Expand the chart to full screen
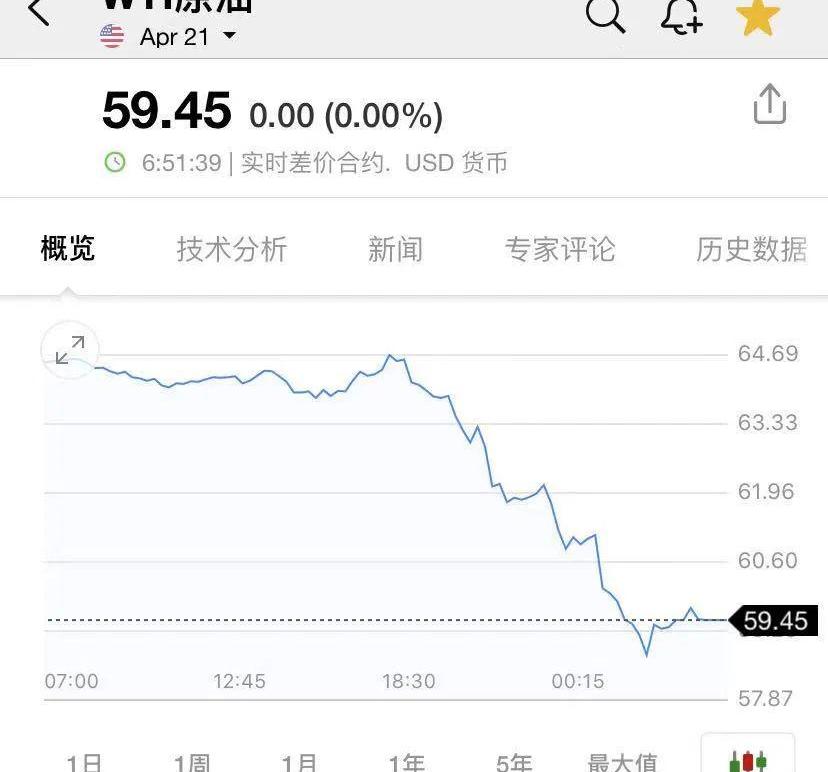Viewport: 828px width, 772px height. tap(69, 350)
